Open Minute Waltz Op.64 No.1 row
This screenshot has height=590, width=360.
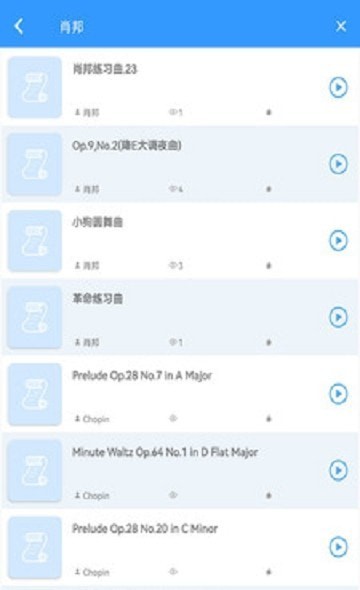pos(180,470)
